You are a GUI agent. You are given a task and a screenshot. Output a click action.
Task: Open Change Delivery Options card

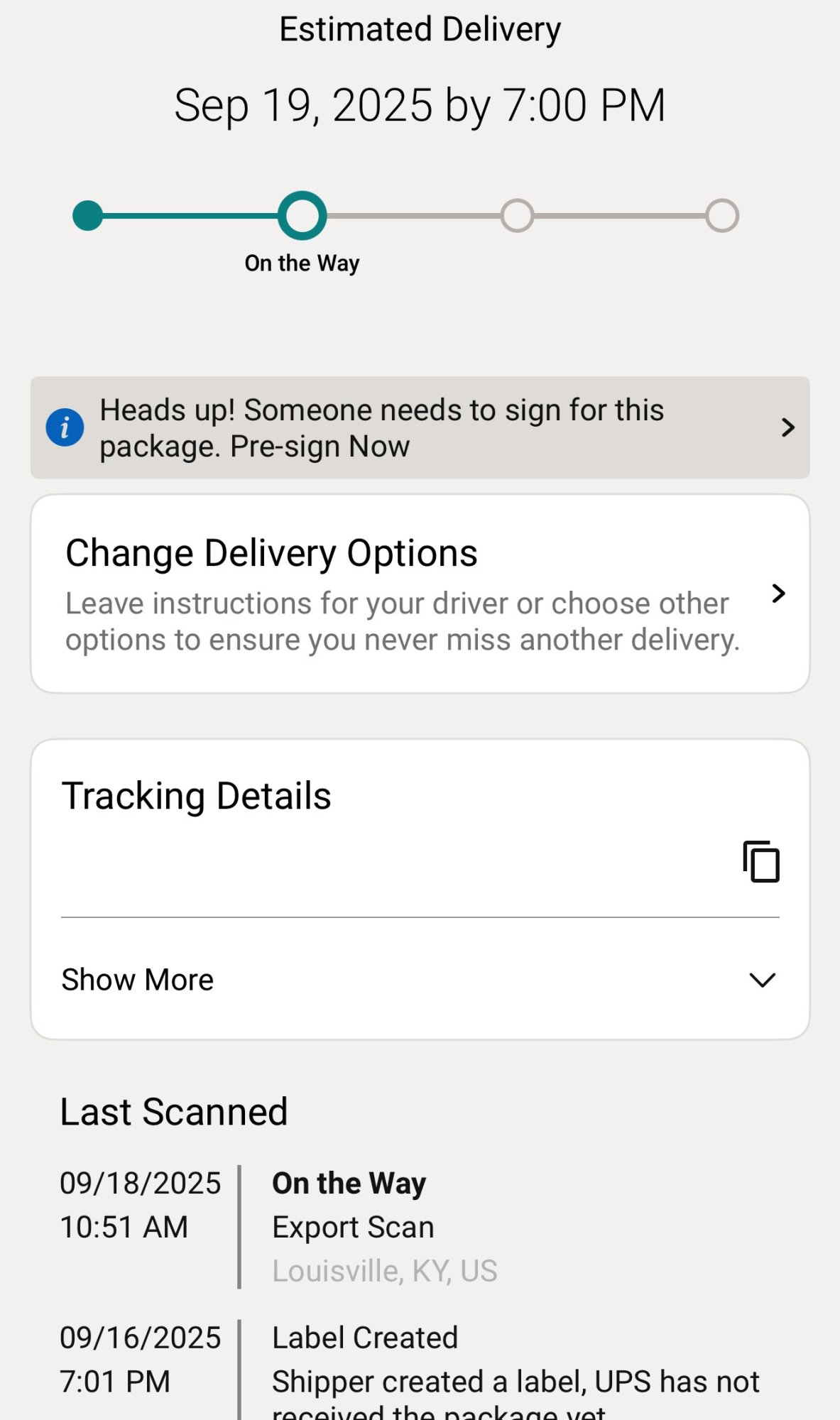tap(419, 594)
